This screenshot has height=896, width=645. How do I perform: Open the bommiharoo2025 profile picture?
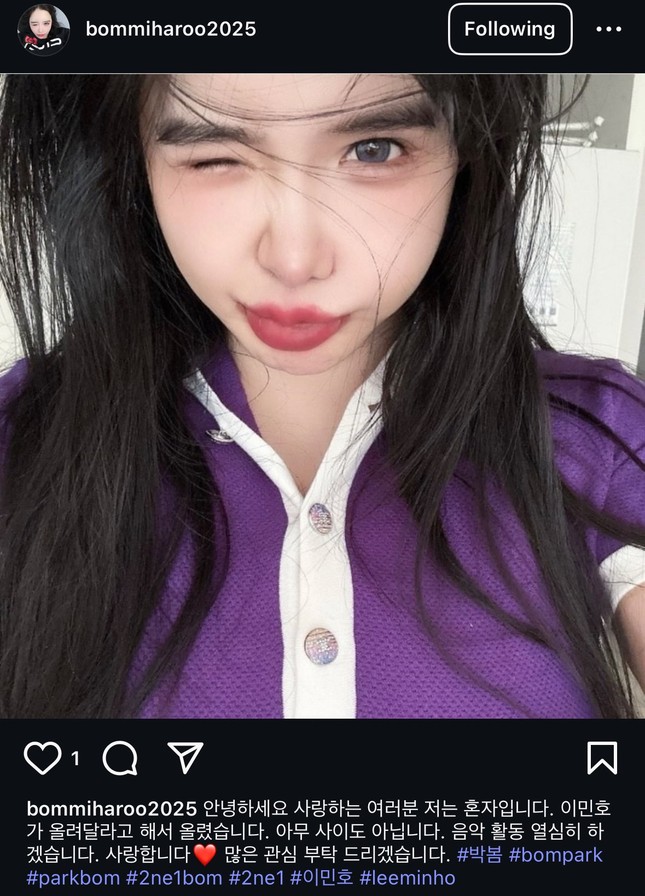click(43, 30)
